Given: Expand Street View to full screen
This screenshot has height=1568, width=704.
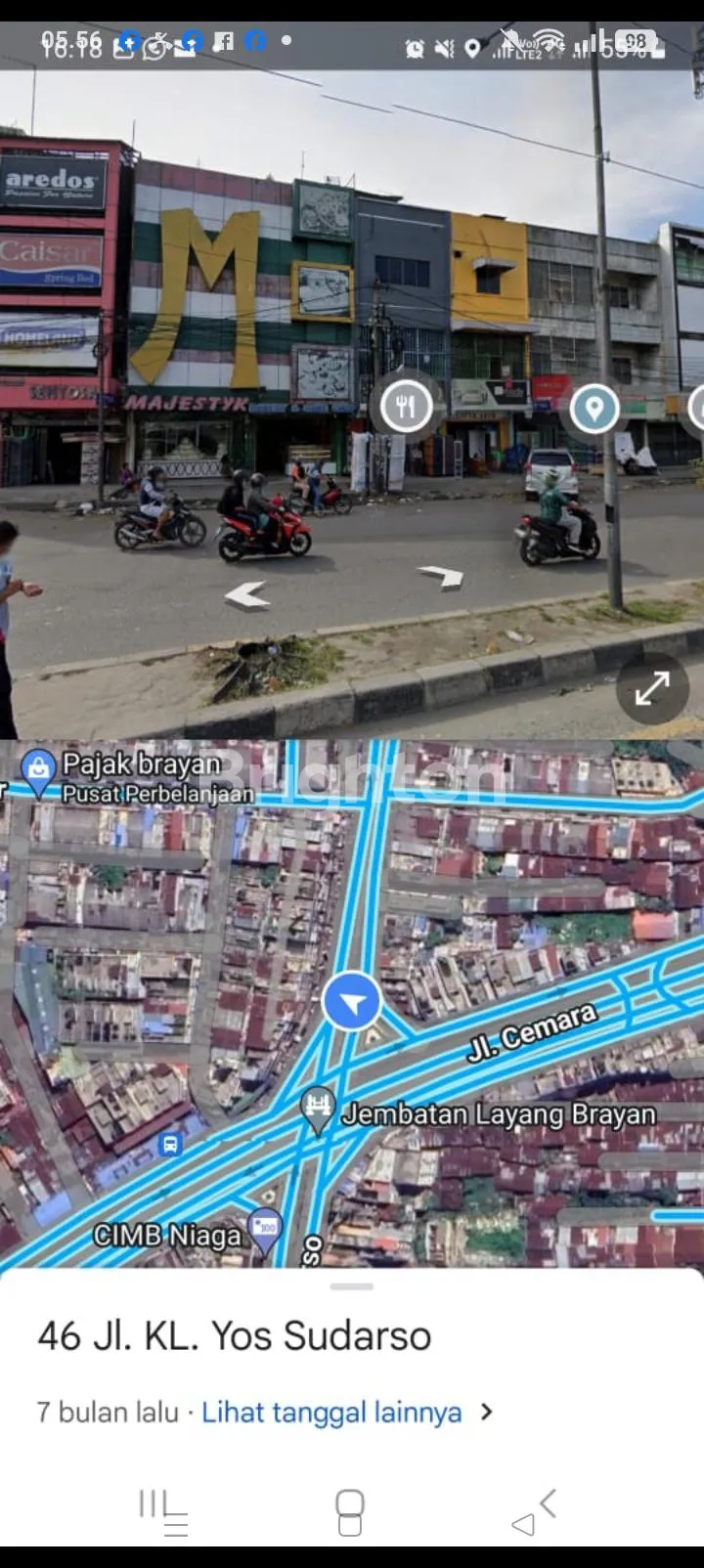Looking at the screenshot, I should pos(652,689).
